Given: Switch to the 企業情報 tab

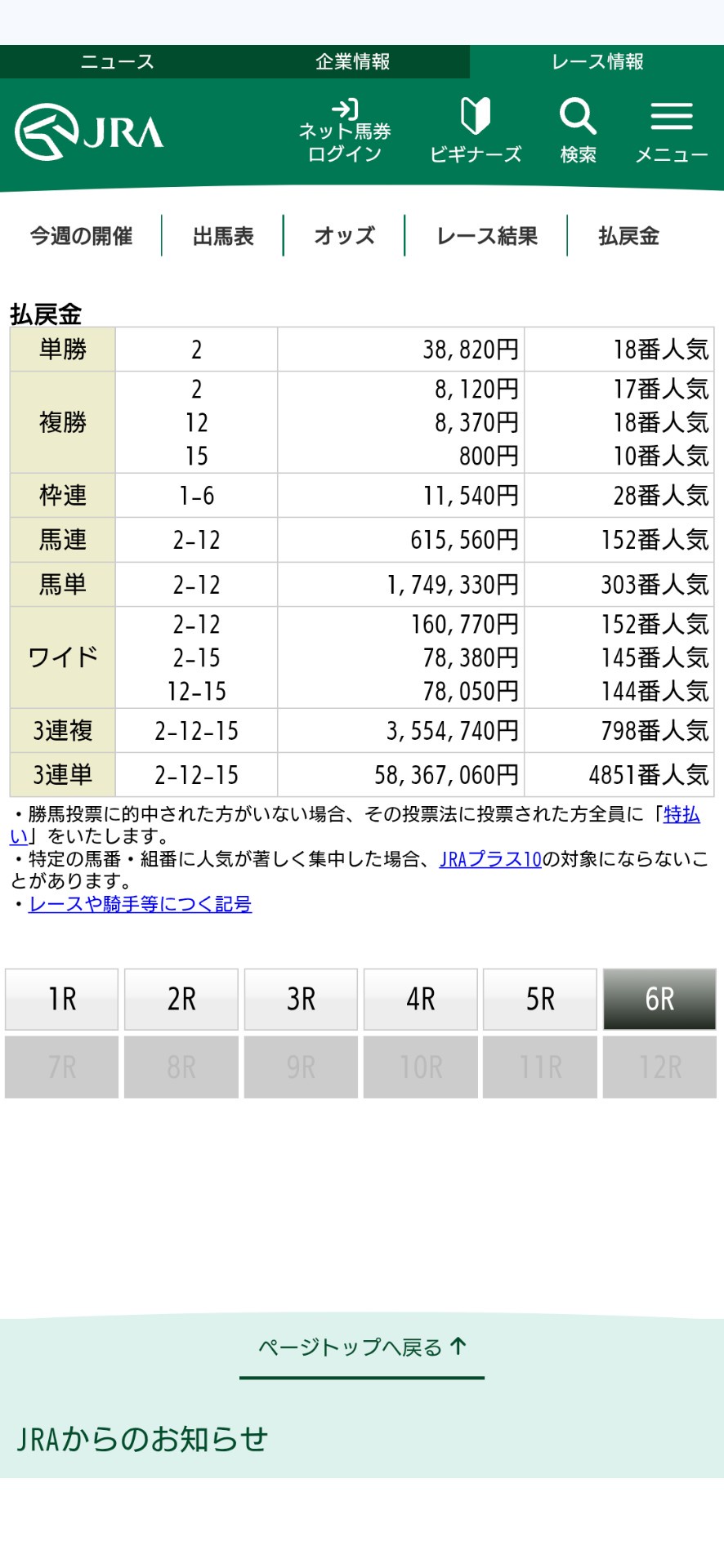Looking at the screenshot, I should (x=352, y=62).
